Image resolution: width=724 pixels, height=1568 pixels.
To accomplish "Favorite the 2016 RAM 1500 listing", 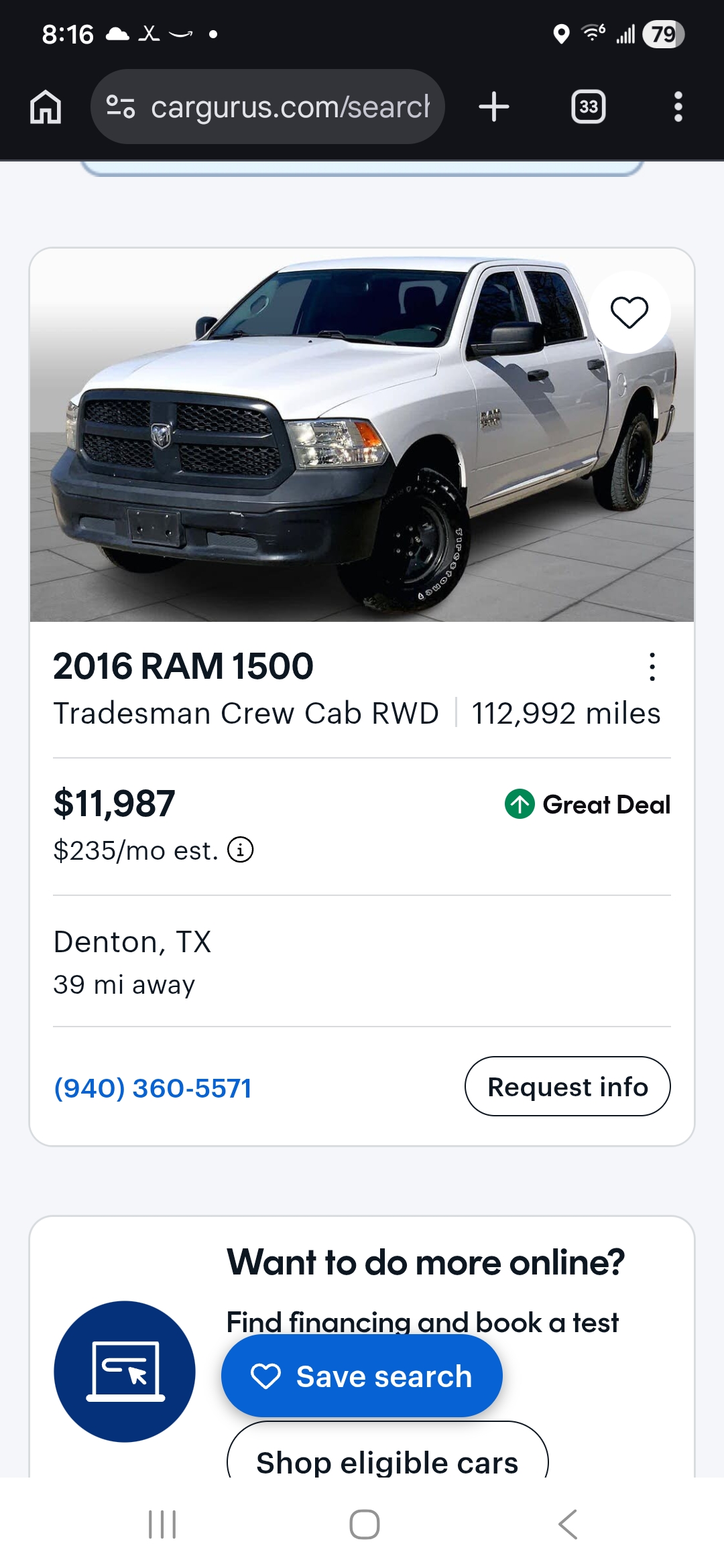I will (629, 312).
